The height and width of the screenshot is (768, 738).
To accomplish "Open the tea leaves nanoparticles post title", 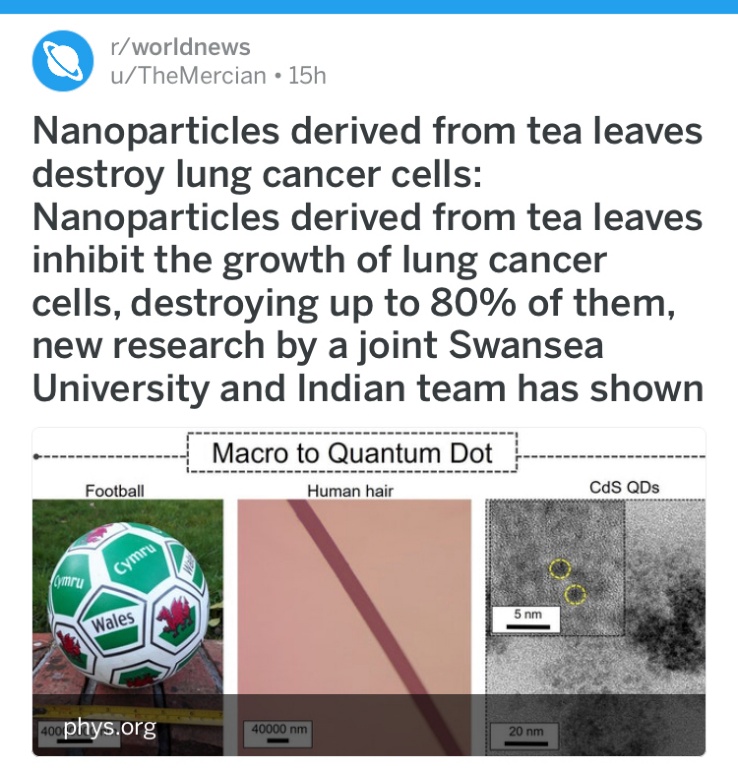I will click(368, 259).
